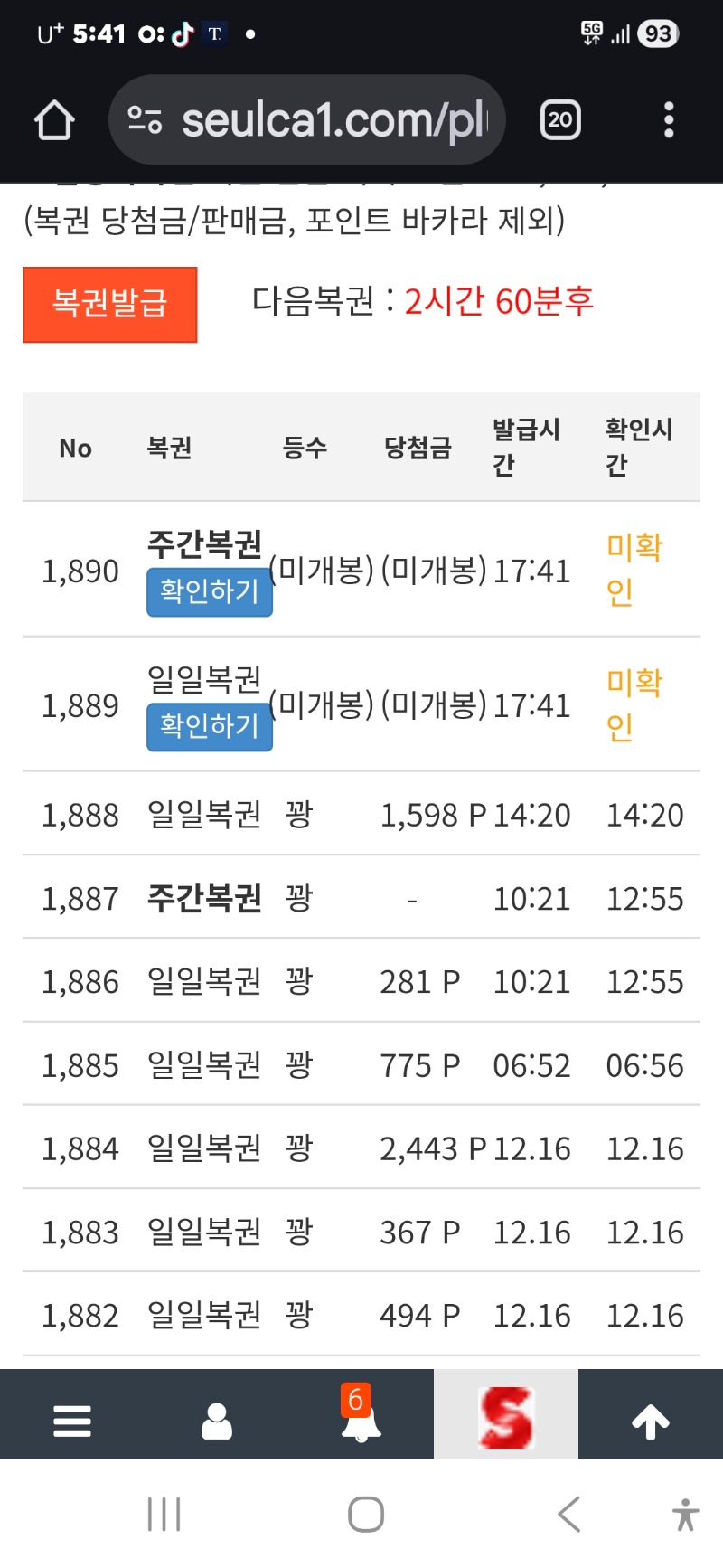Viewport: 723px width, 1568px height.
Task: Open the user profile icon
Action: (217, 1421)
